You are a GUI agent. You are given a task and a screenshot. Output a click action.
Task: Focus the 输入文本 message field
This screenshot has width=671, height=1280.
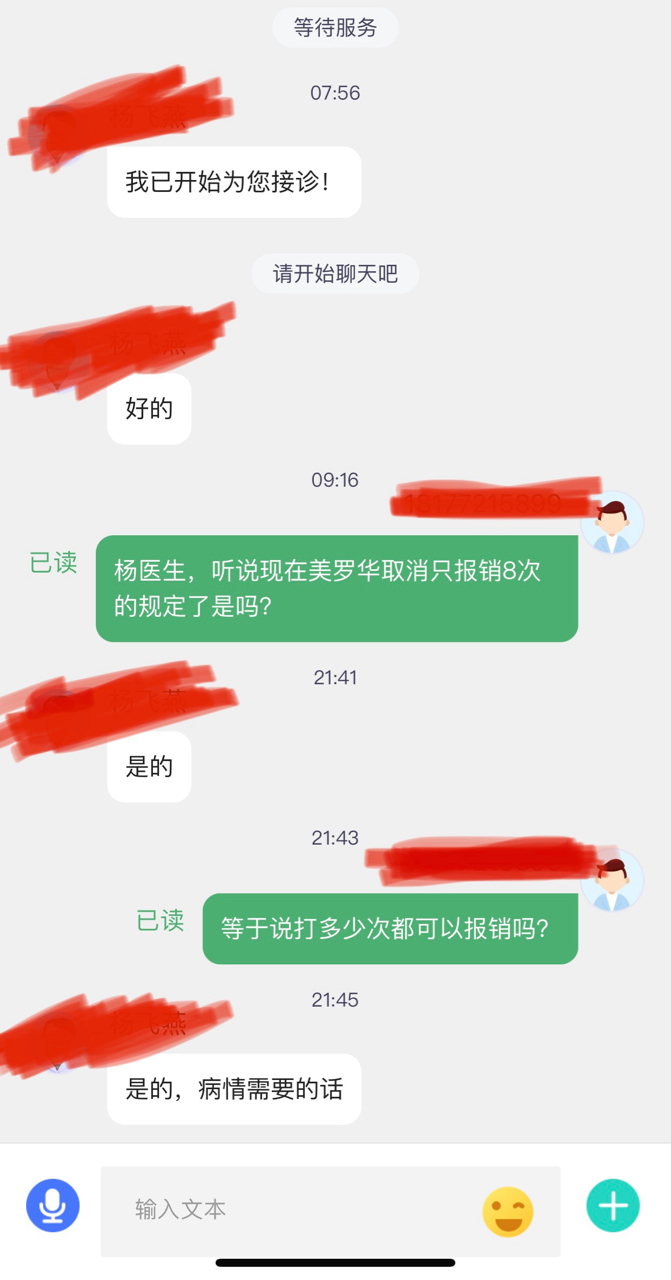tap(290, 1210)
